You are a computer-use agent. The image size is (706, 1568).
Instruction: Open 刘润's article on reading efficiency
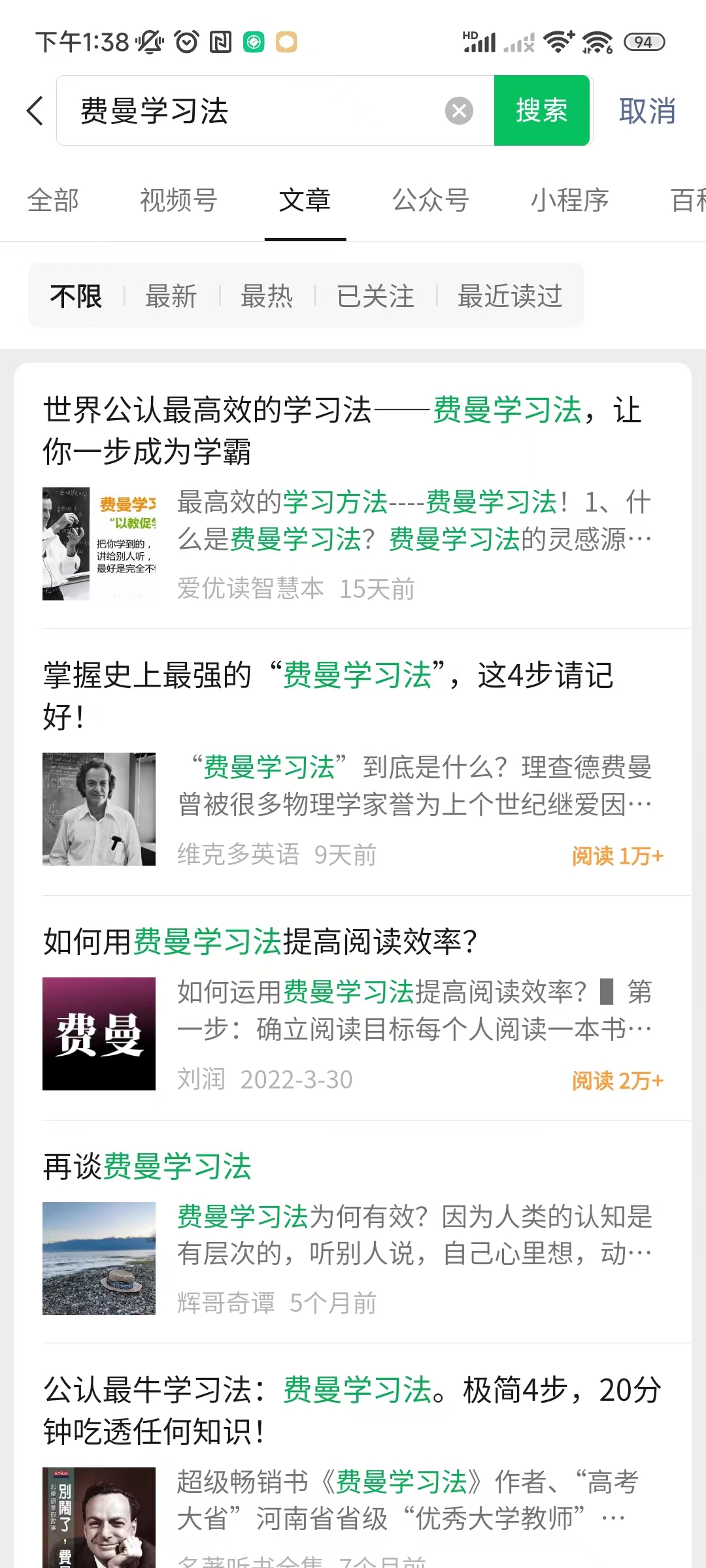pyautogui.click(x=260, y=942)
